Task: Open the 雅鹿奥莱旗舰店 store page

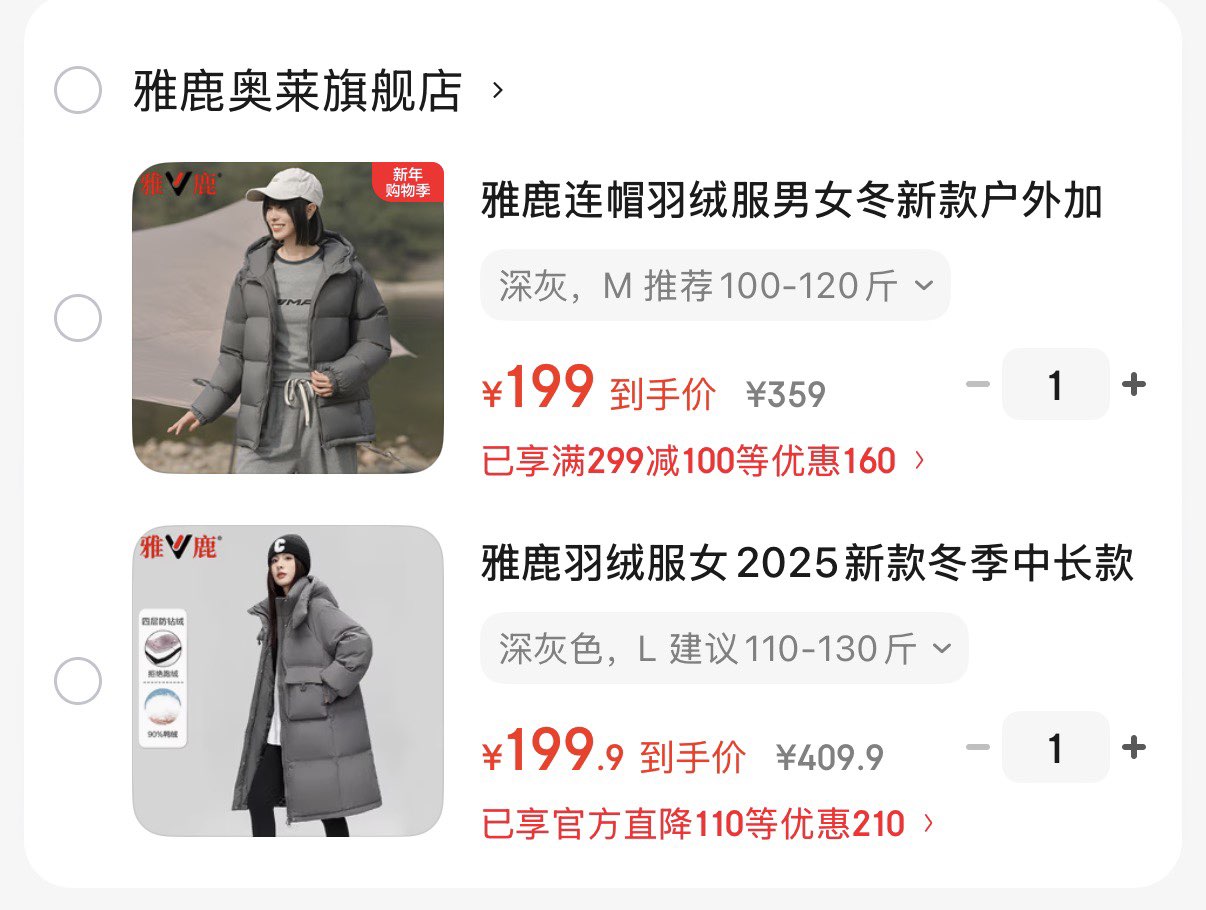Action: [x=318, y=91]
